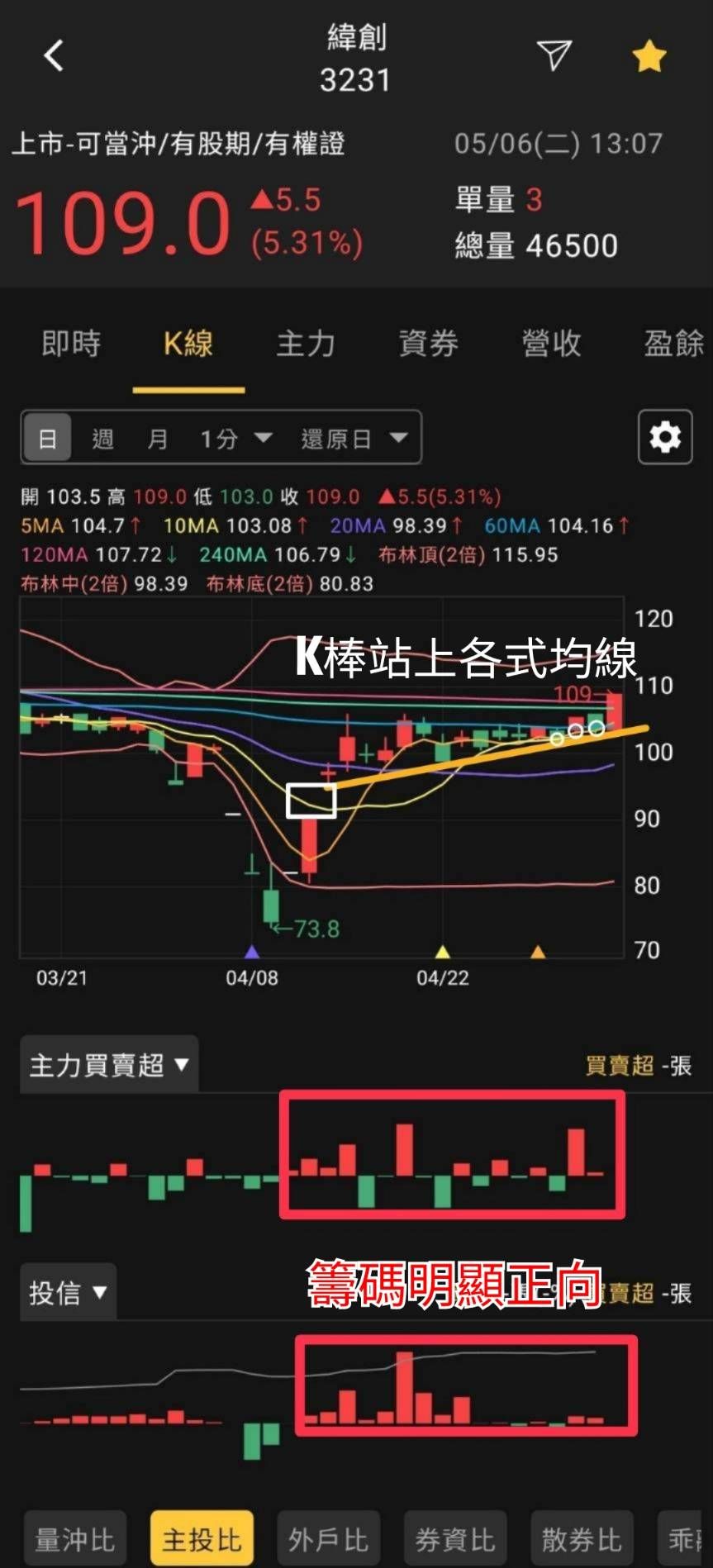Open the 營收 tab

[551, 344]
